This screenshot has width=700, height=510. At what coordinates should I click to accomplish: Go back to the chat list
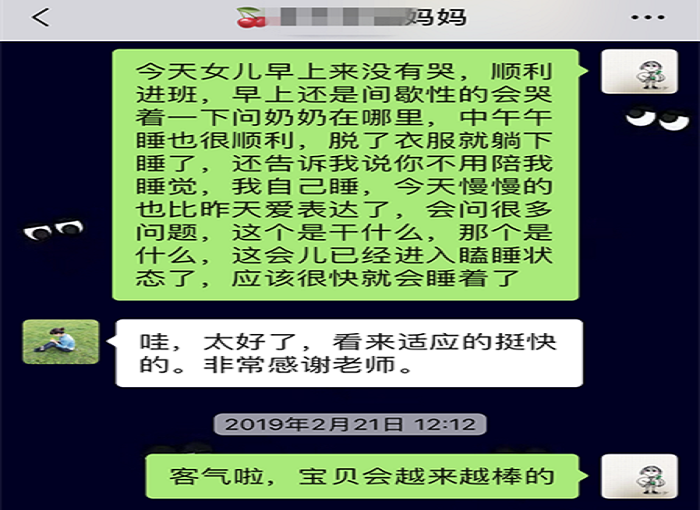pyautogui.click(x=40, y=18)
